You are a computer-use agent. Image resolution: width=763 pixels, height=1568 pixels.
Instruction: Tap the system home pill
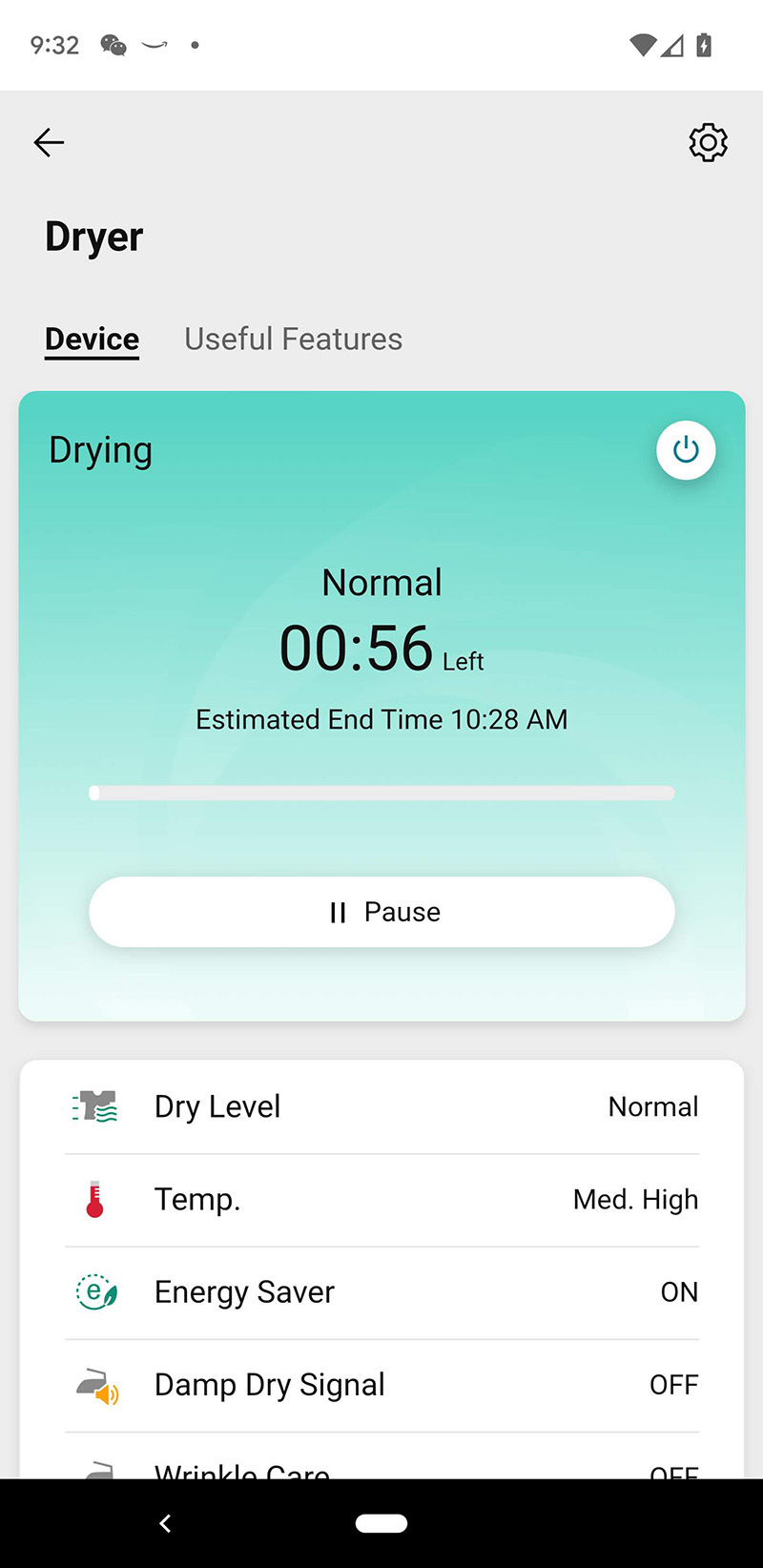coord(381,1523)
